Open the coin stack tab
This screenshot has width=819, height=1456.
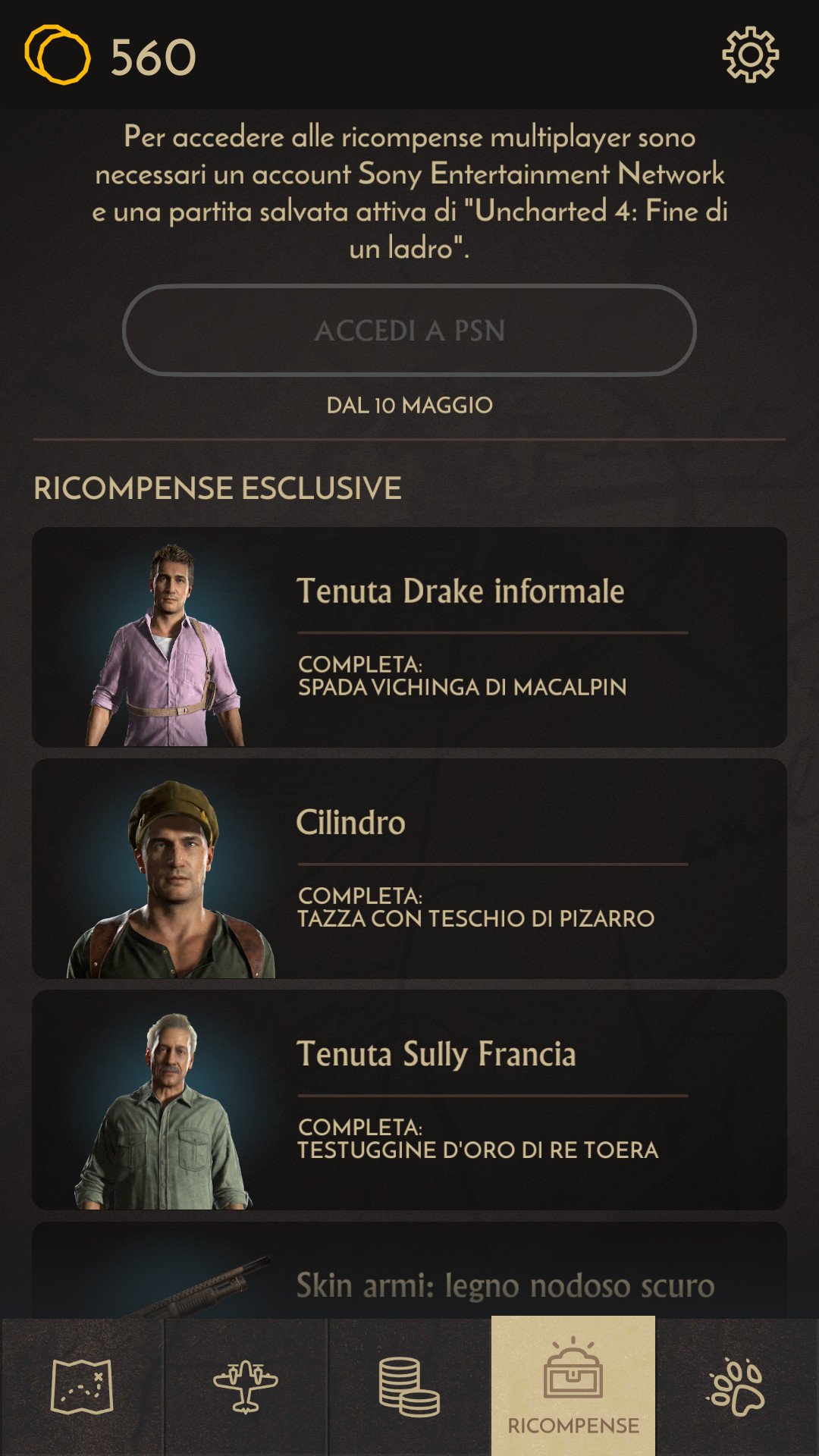pyautogui.click(x=409, y=1386)
